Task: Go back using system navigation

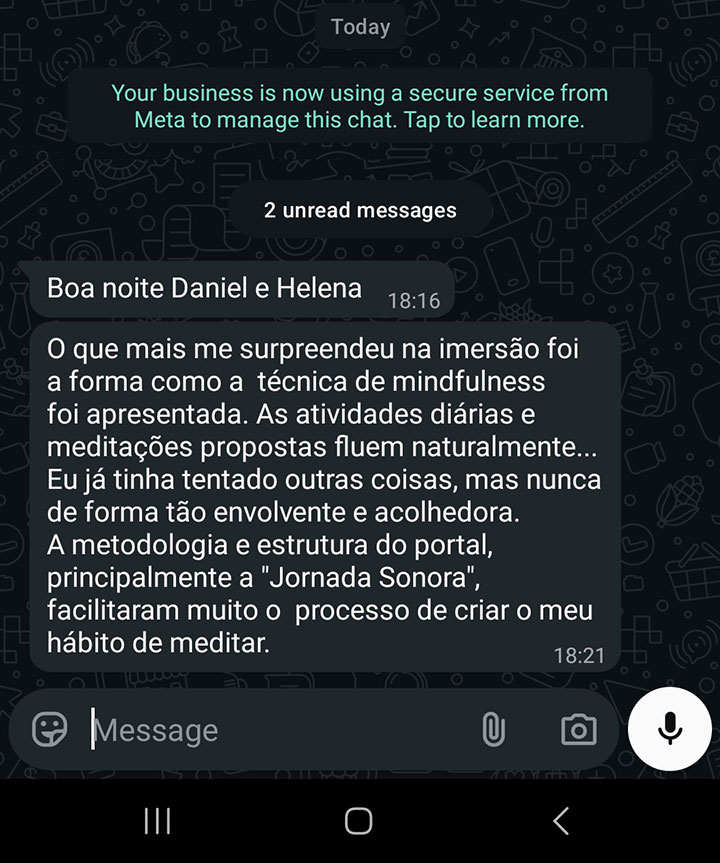Action: [x=561, y=821]
